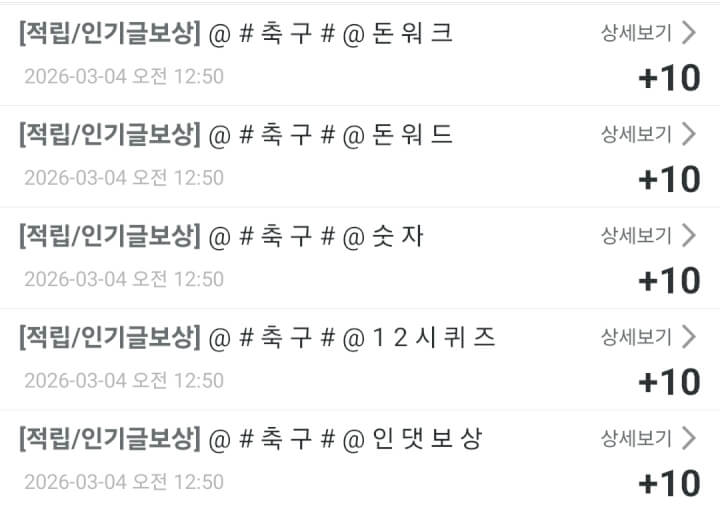
Task: Show details for the 1 2 시 퀴 즈 entry
Action: (647, 337)
